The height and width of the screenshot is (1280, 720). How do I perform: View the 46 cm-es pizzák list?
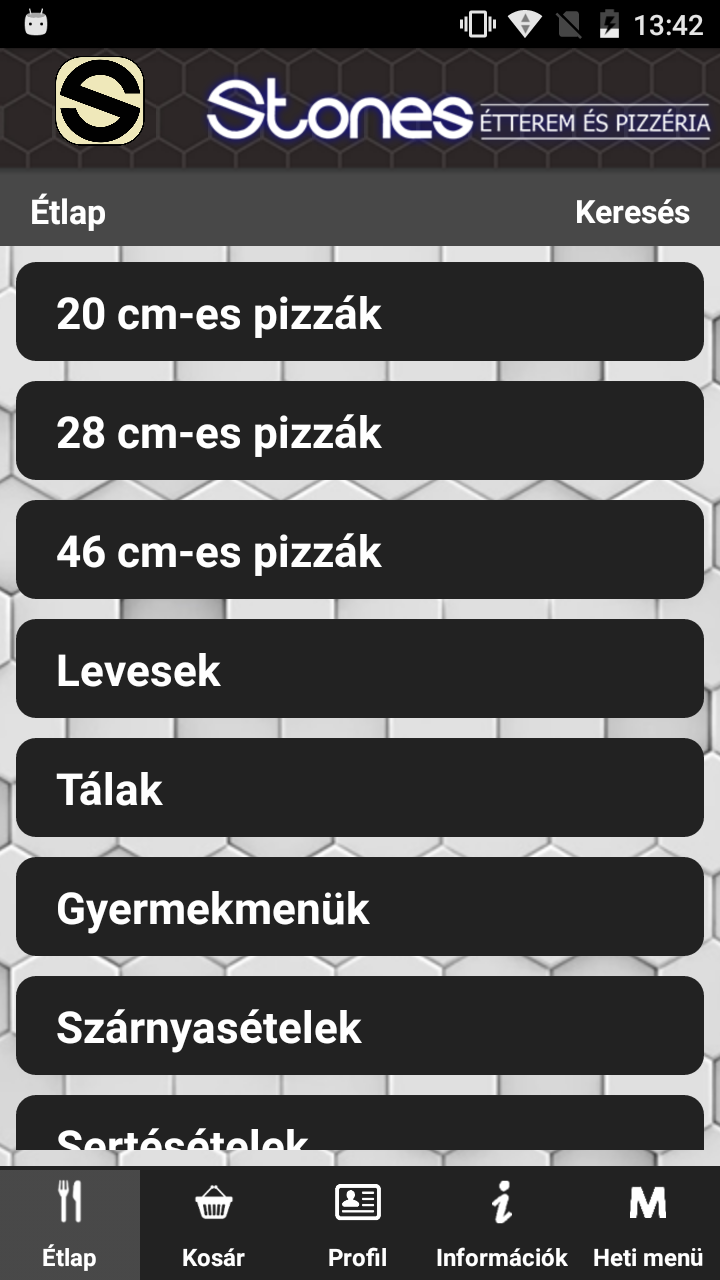(360, 550)
